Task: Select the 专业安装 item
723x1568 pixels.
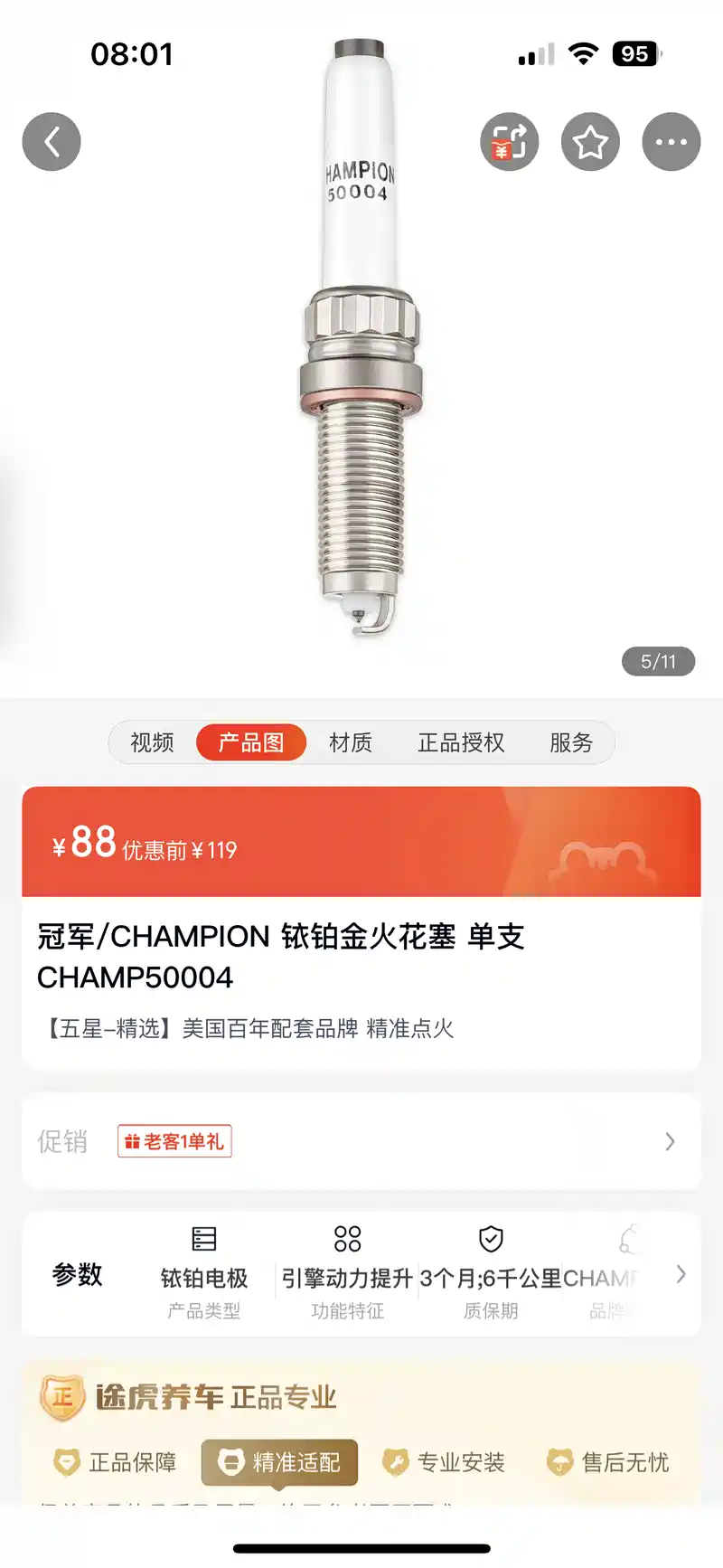Action: [444, 1462]
